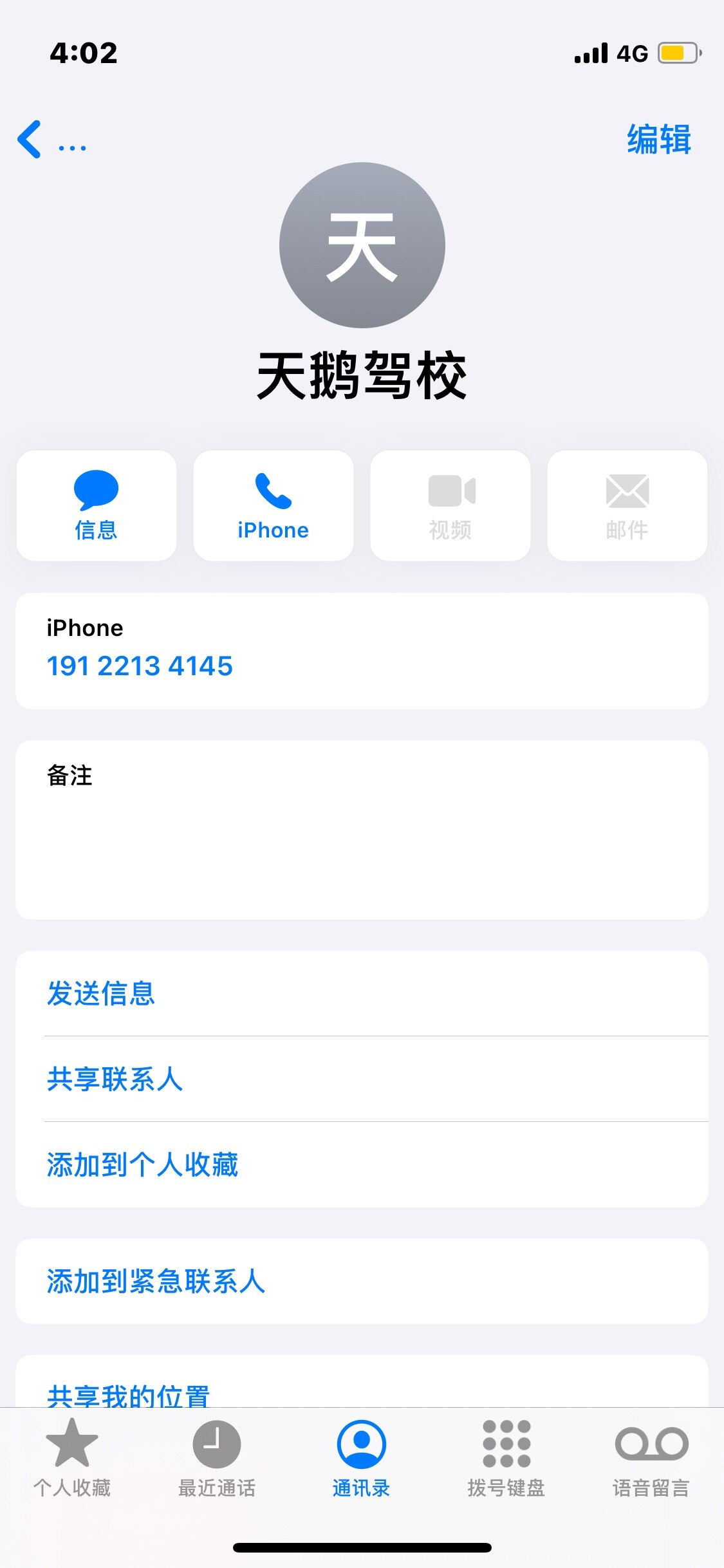Tap 添加到个人收藏

coord(142,1164)
